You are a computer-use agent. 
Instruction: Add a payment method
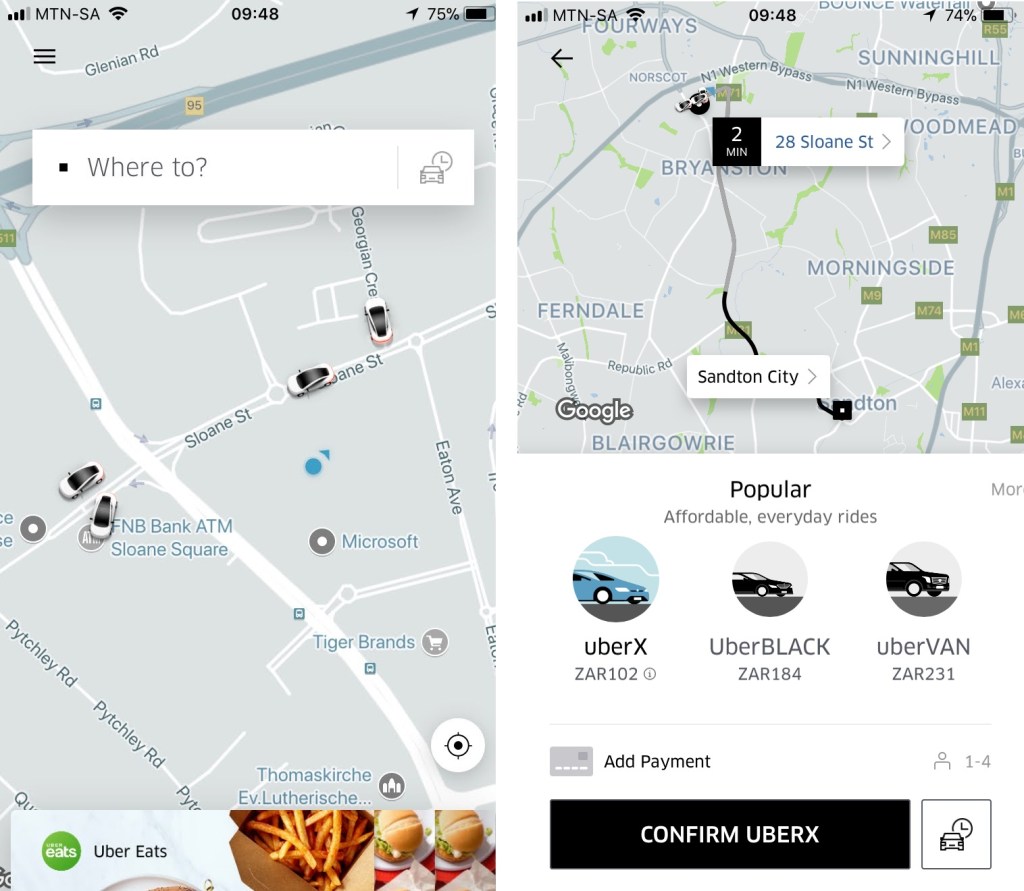click(x=656, y=761)
